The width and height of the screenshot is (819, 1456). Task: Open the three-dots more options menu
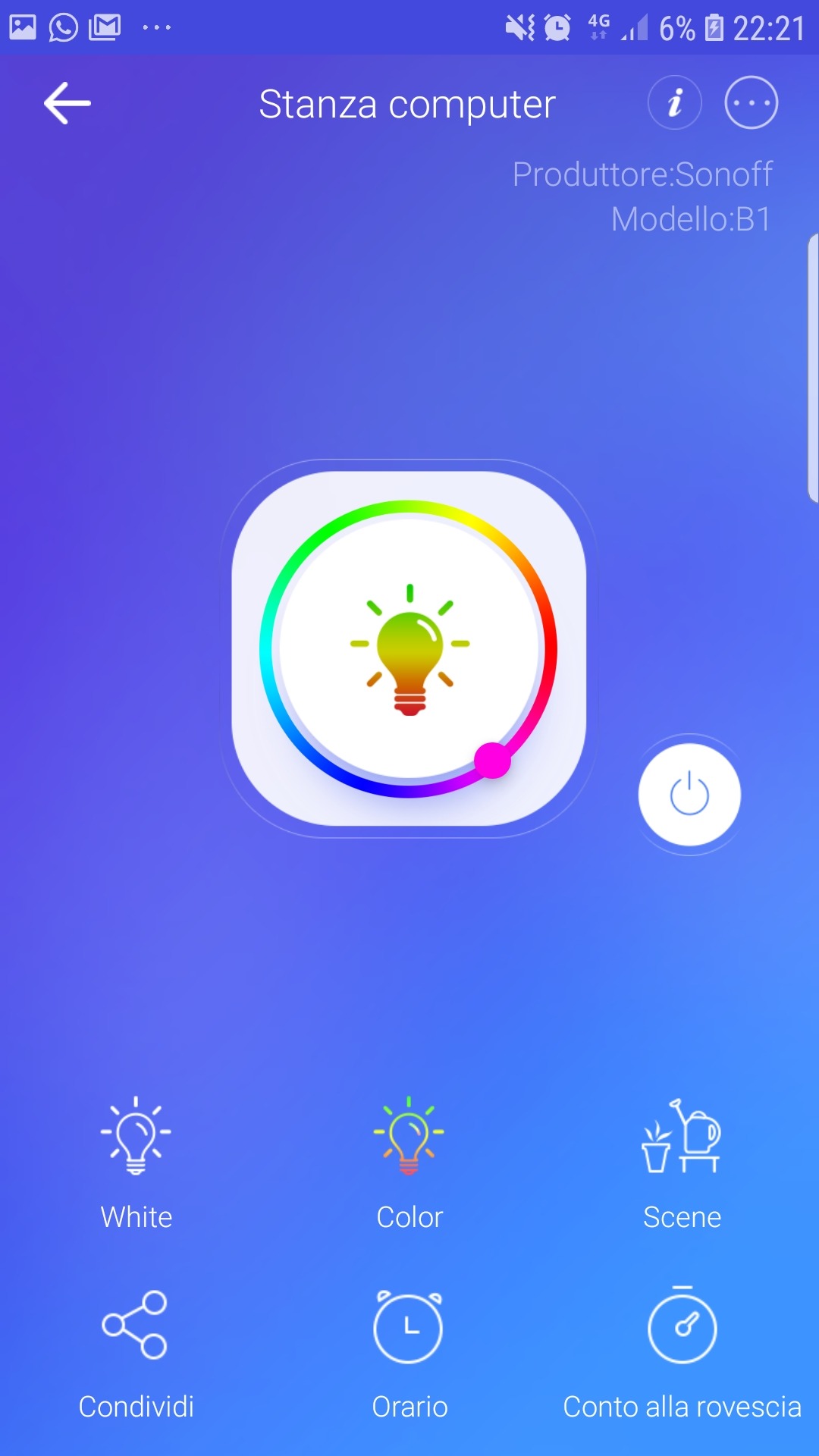pos(751,103)
